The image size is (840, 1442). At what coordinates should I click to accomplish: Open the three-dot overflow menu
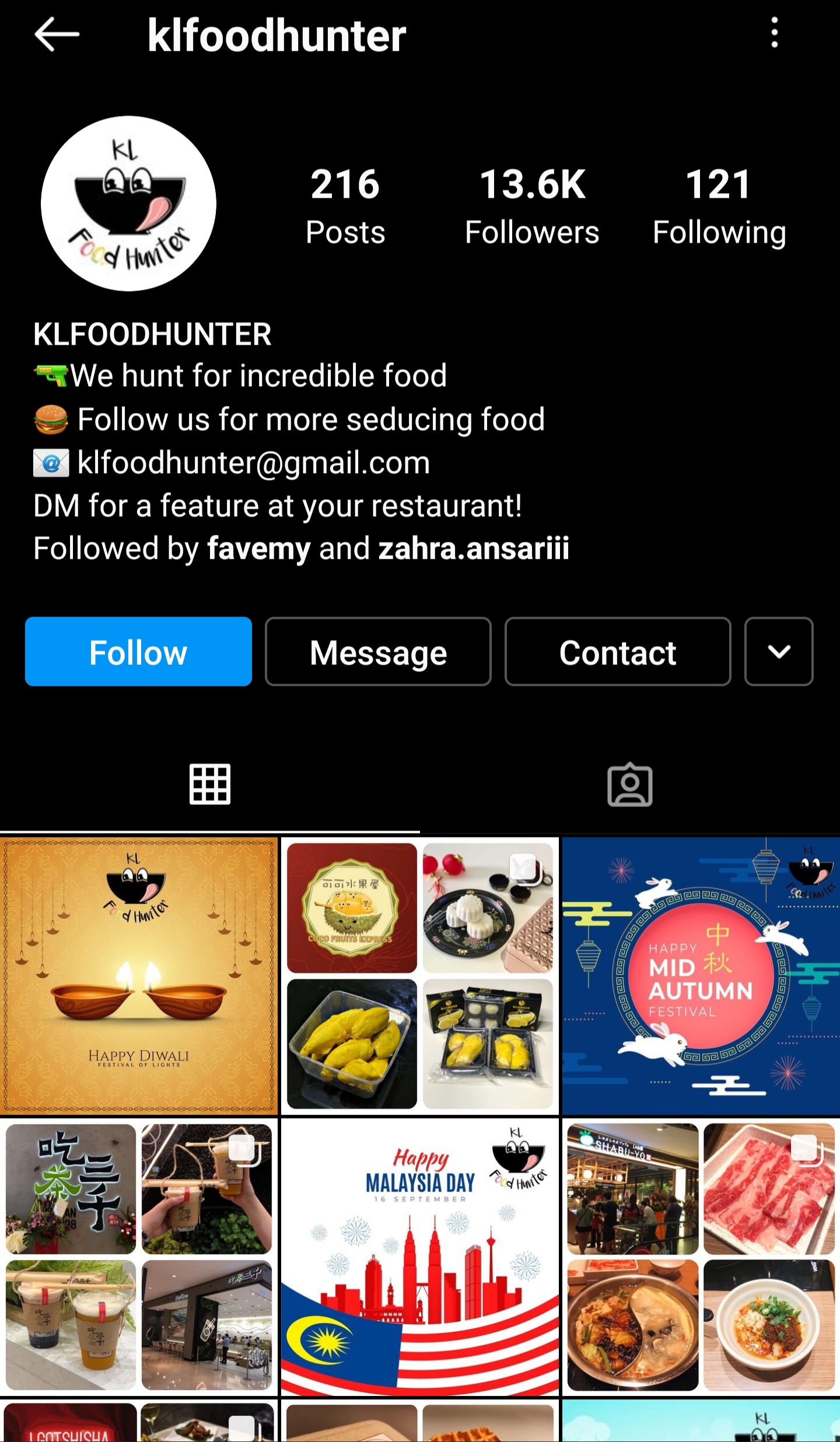[x=775, y=33]
